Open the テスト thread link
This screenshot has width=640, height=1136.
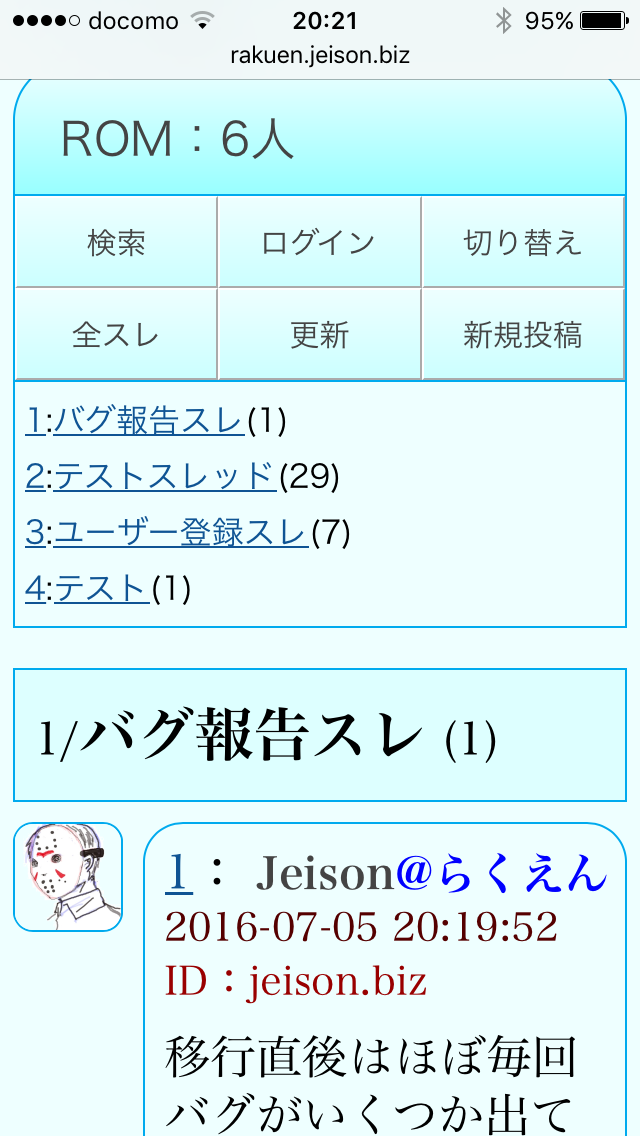pos(101,588)
